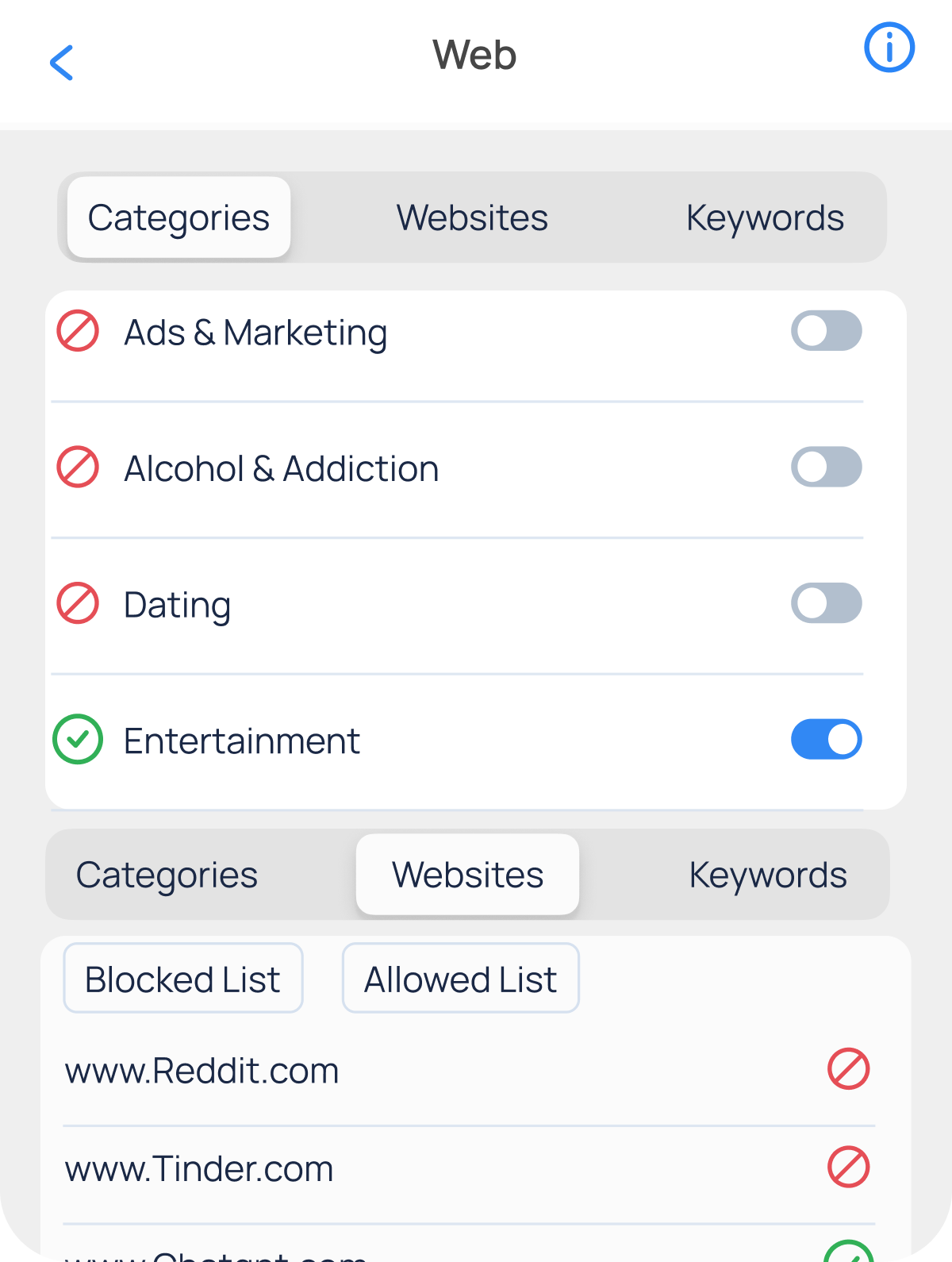Viewport: 952px width, 1262px height.
Task: Show the Allowed List
Action: tap(460, 979)
